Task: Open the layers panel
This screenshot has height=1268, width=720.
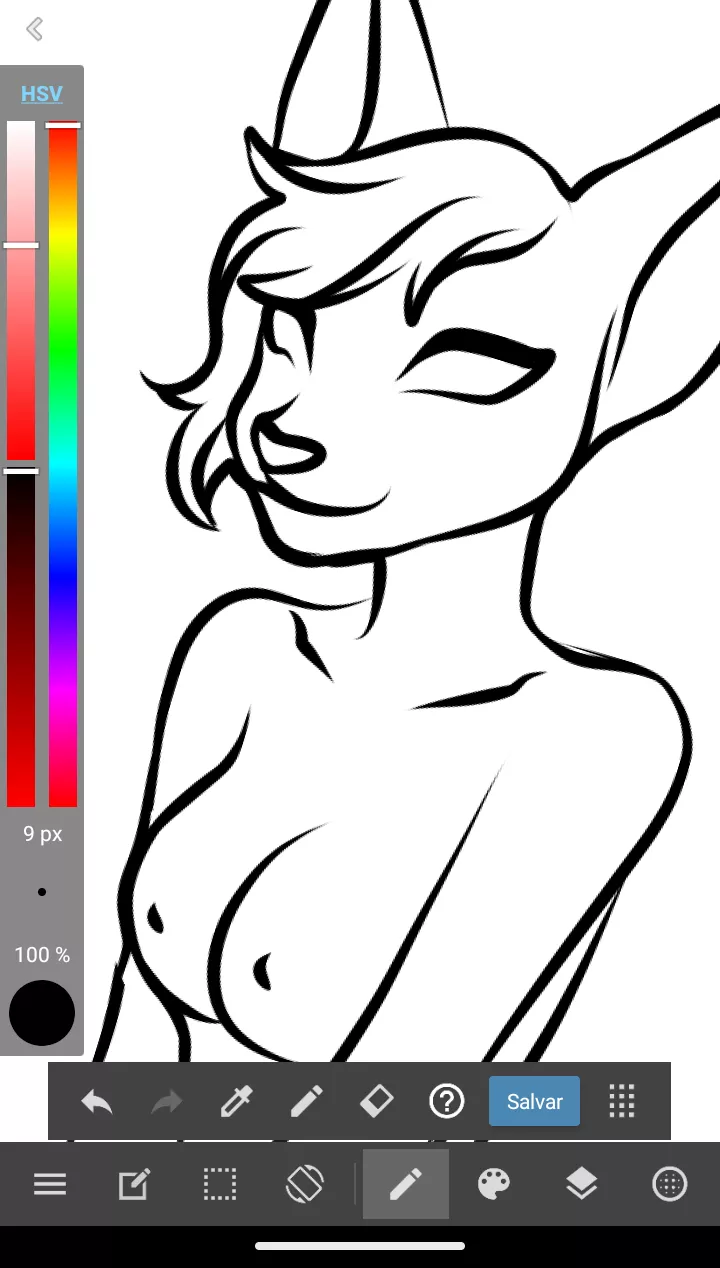Action: coord(581,1185)
